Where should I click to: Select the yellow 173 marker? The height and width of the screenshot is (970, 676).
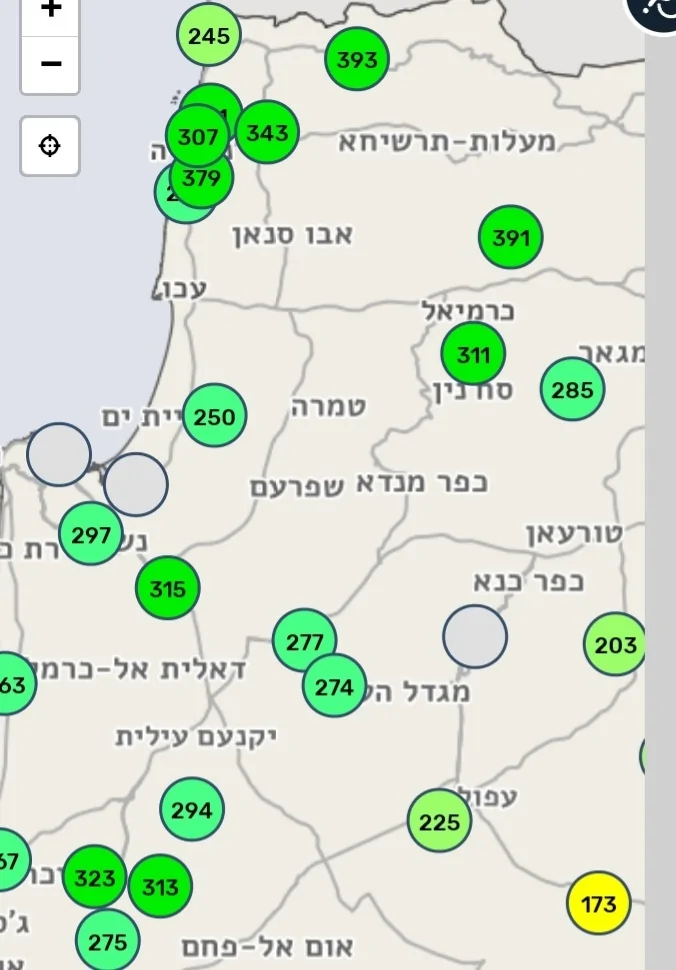click(598, 905)
